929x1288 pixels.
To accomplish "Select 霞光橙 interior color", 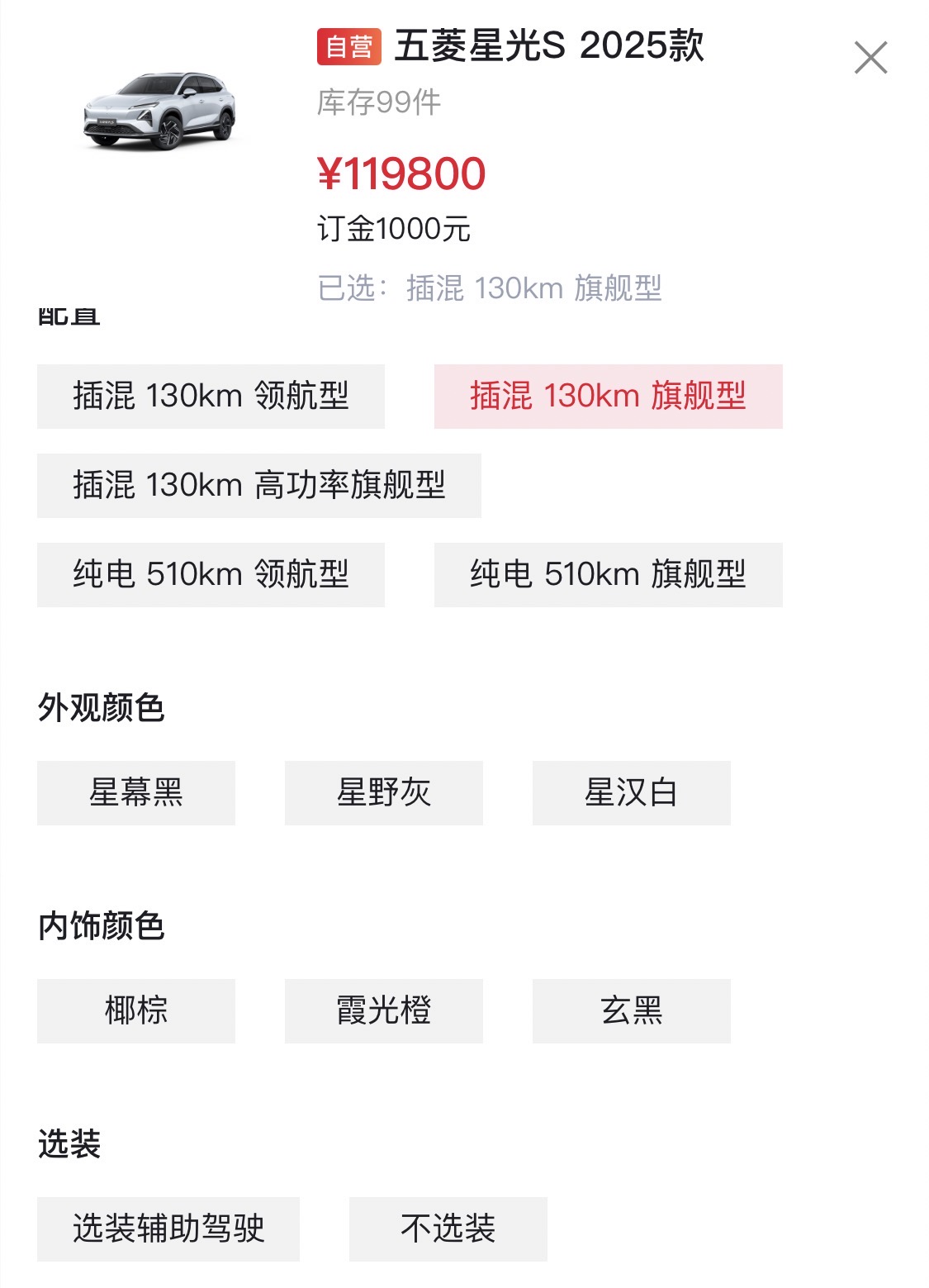I will [x=384, y=1011].
